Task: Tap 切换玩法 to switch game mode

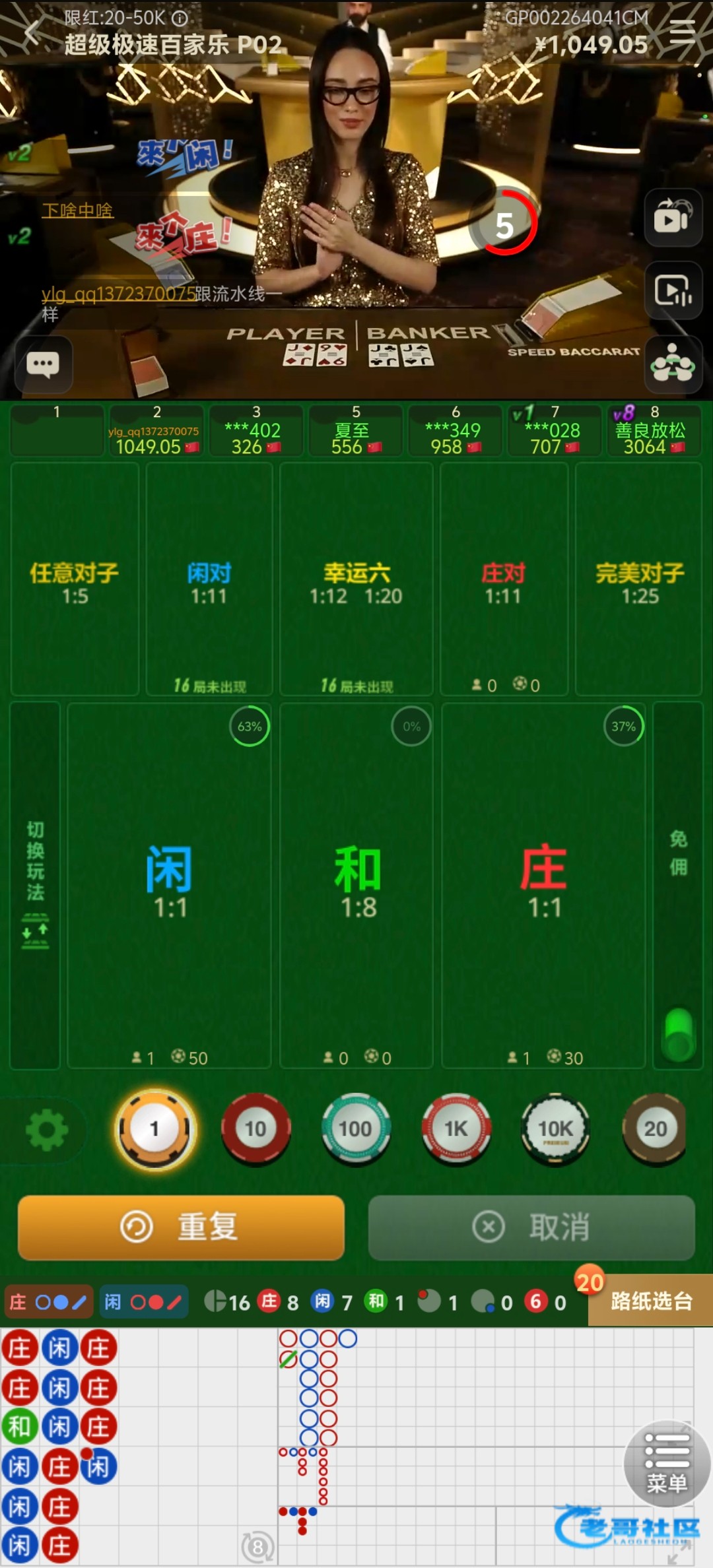Action: [35, 885]
